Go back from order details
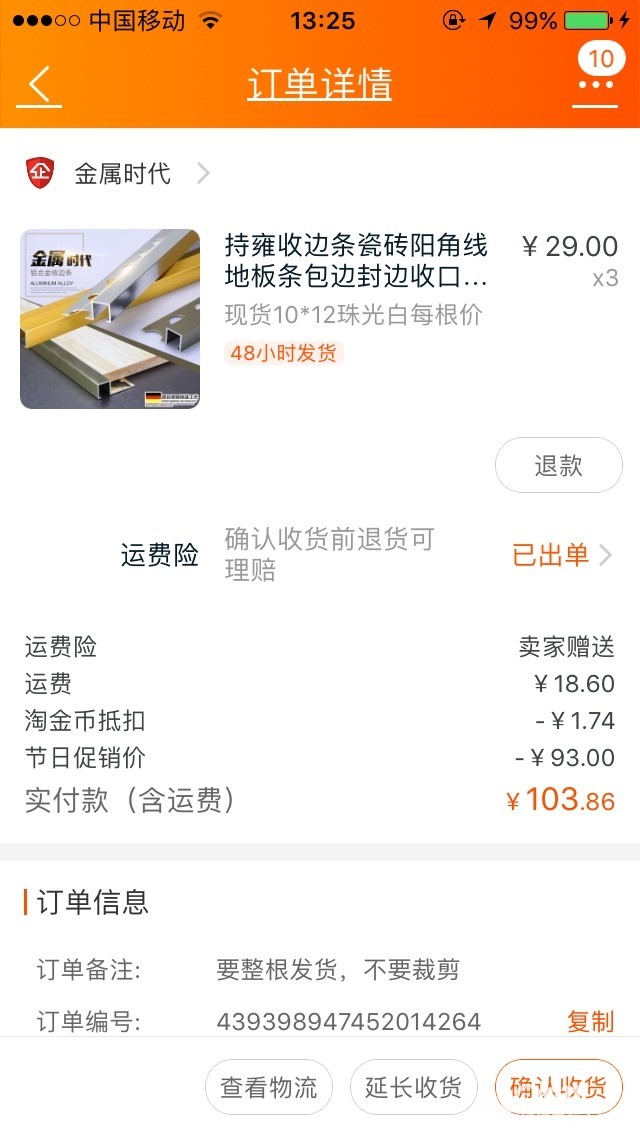Screen dimensions: 640x1136 click(39, 86)
